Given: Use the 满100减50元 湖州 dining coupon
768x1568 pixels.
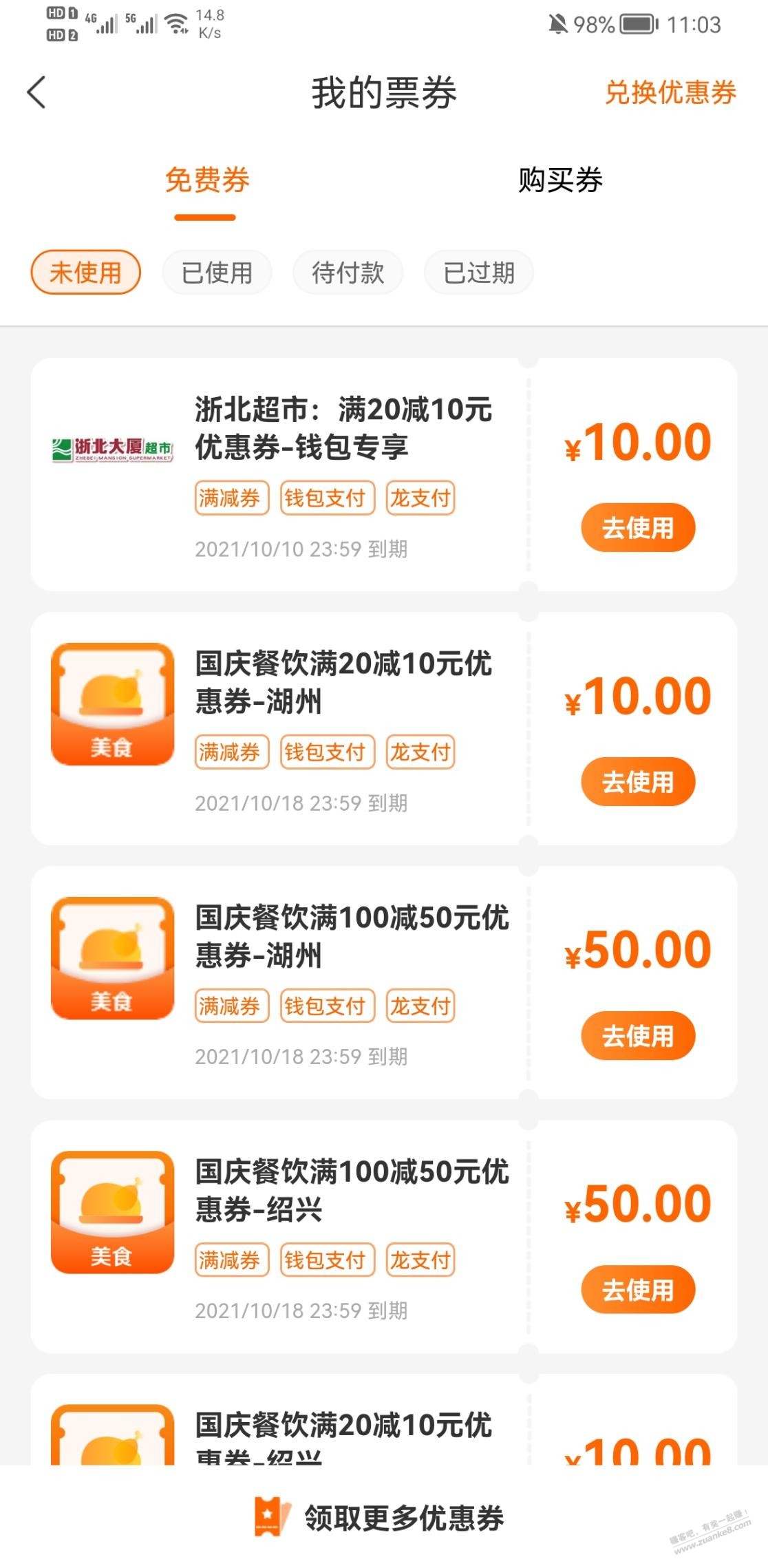Looking at the screenshot, I should (638, 1036).
